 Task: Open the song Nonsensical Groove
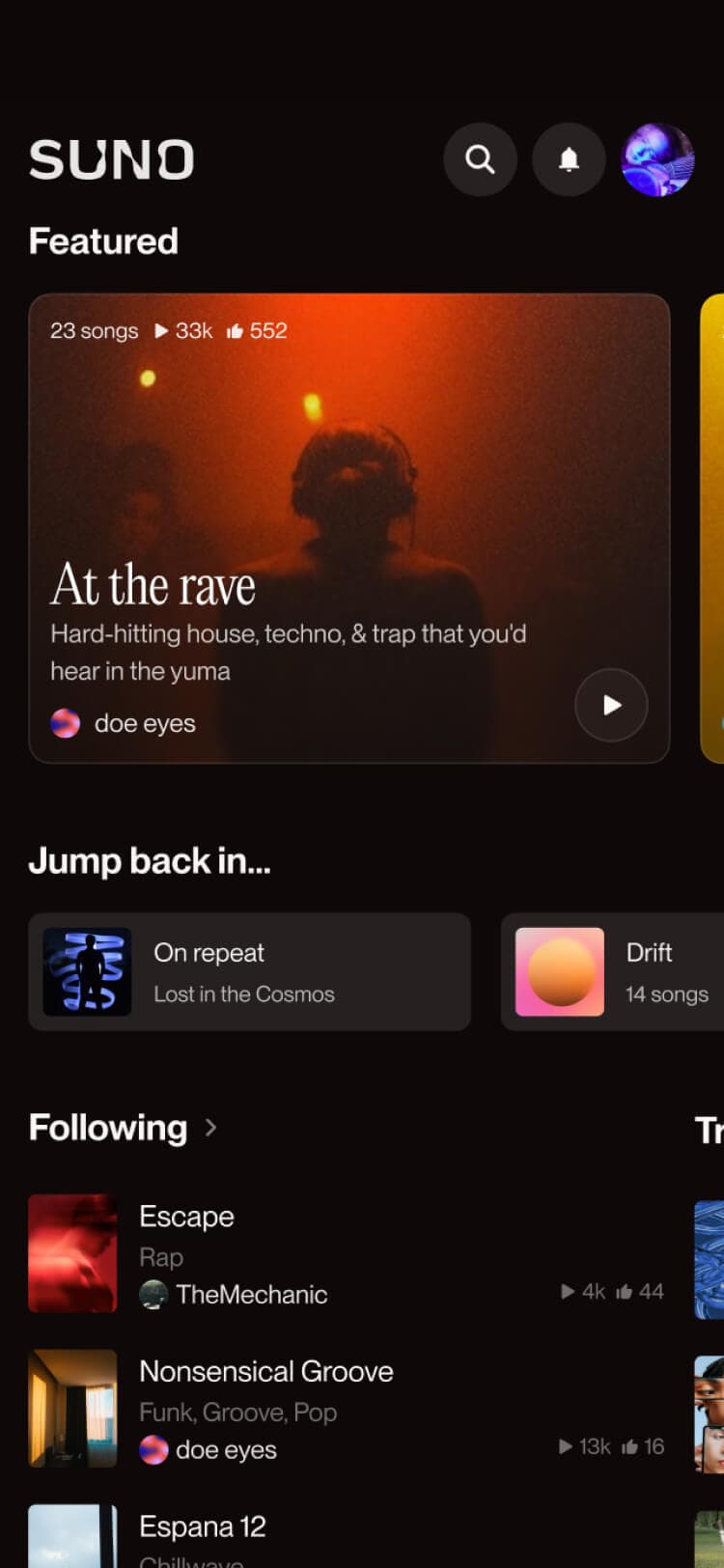[x=265, y=1371]
